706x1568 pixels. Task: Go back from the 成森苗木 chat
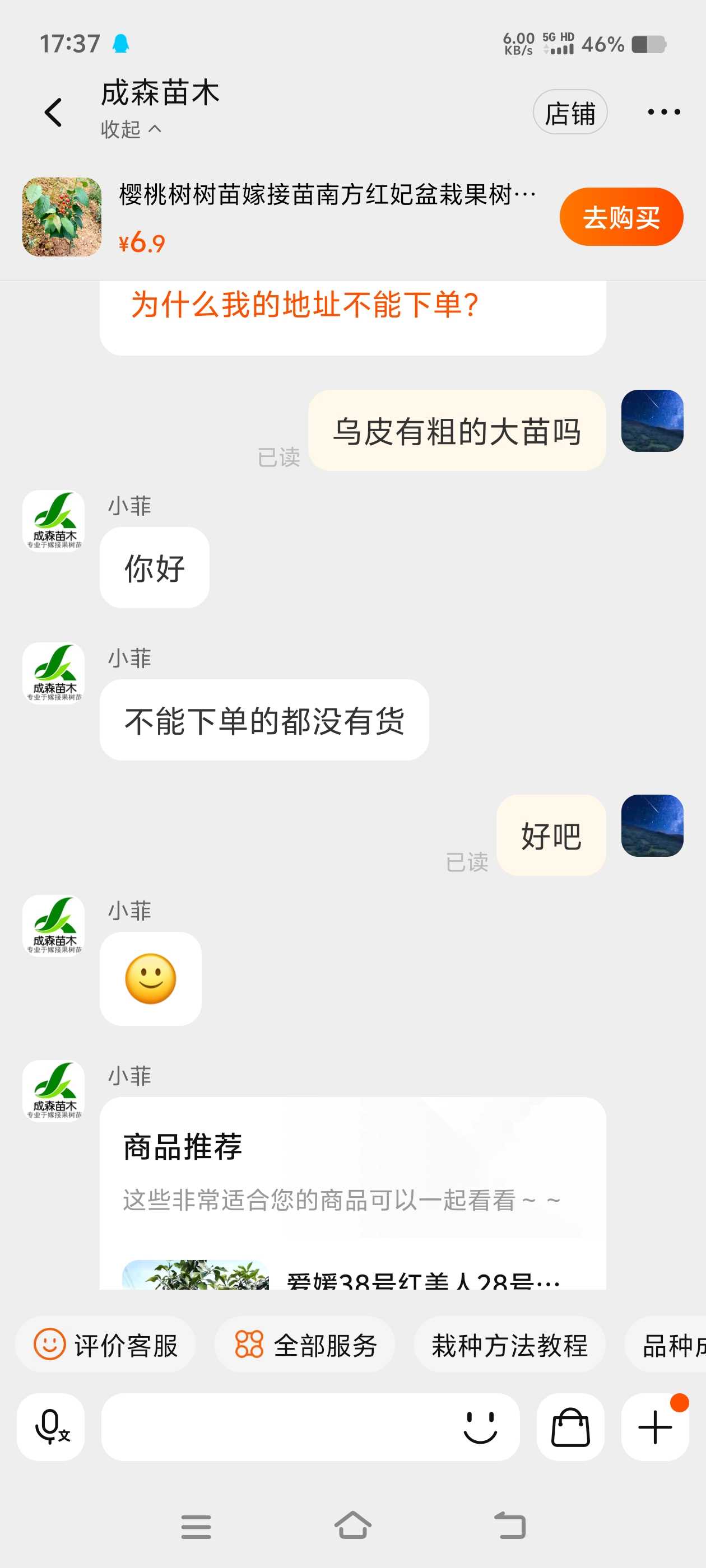coord(54,113)
